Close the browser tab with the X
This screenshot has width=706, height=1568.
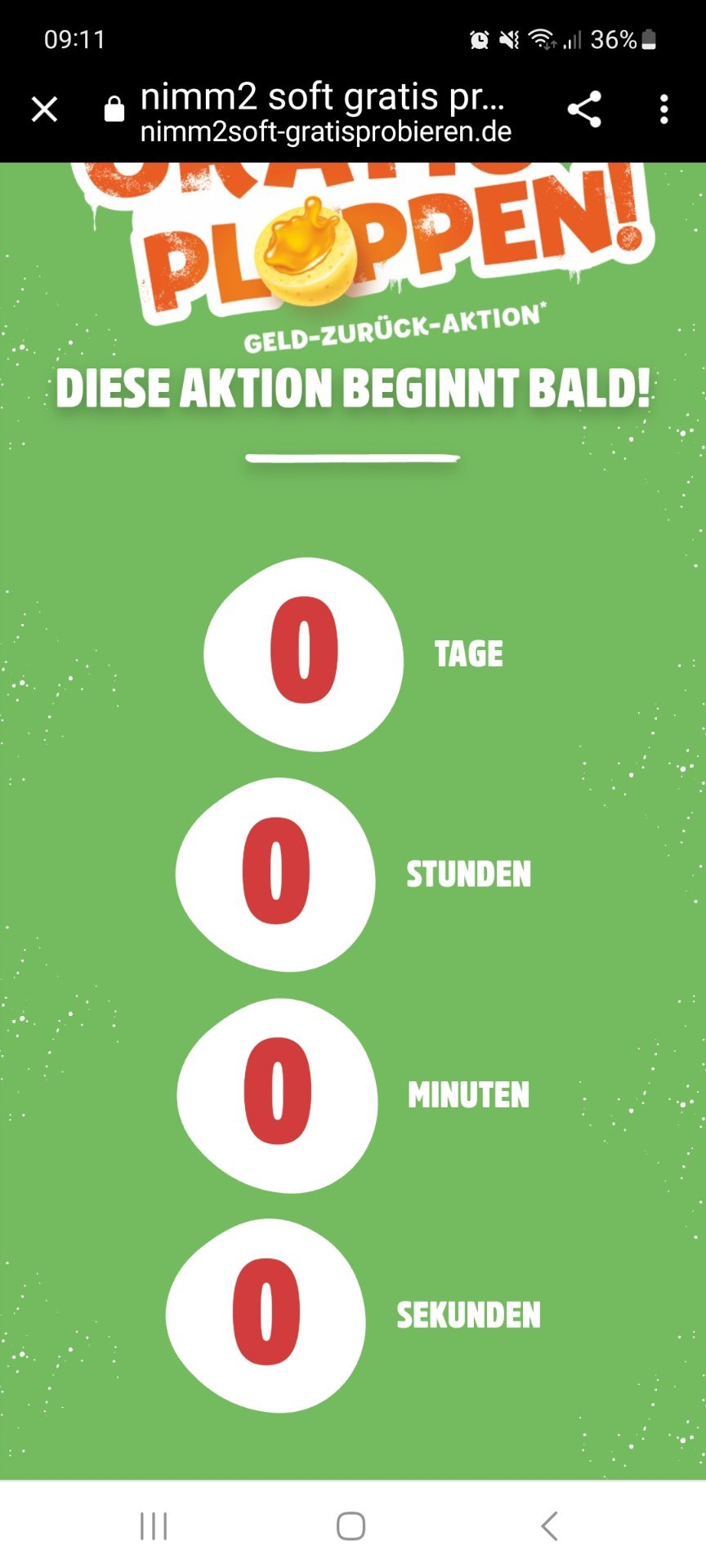pos(44,109)
